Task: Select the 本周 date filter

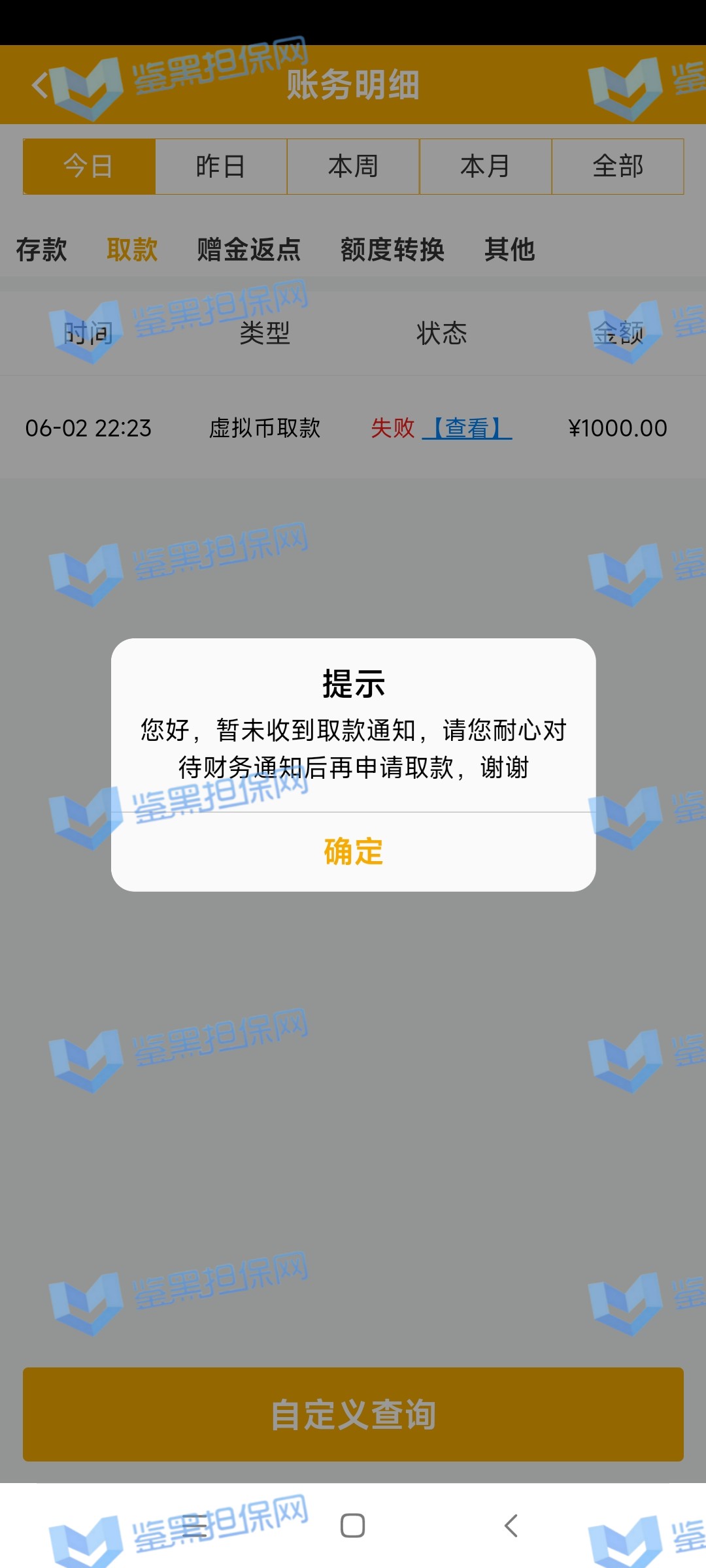Action: pos(353,167)
